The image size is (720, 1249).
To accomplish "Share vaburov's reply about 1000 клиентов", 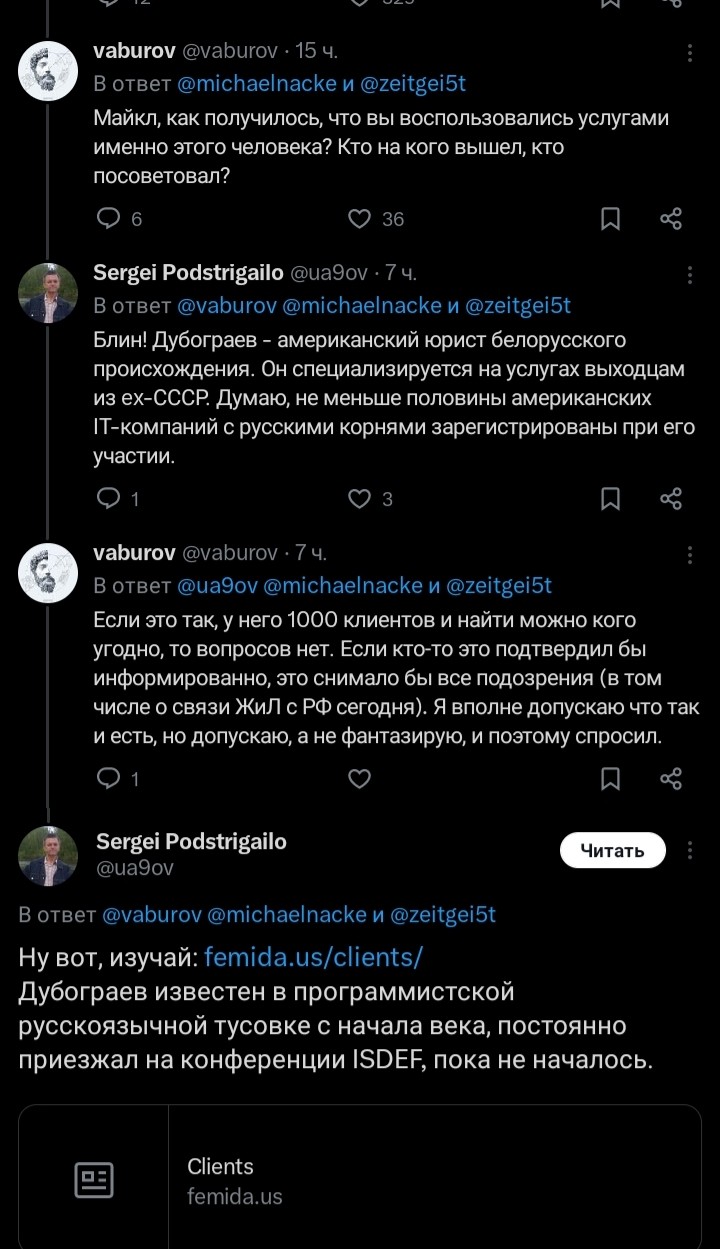I will 672,778.
